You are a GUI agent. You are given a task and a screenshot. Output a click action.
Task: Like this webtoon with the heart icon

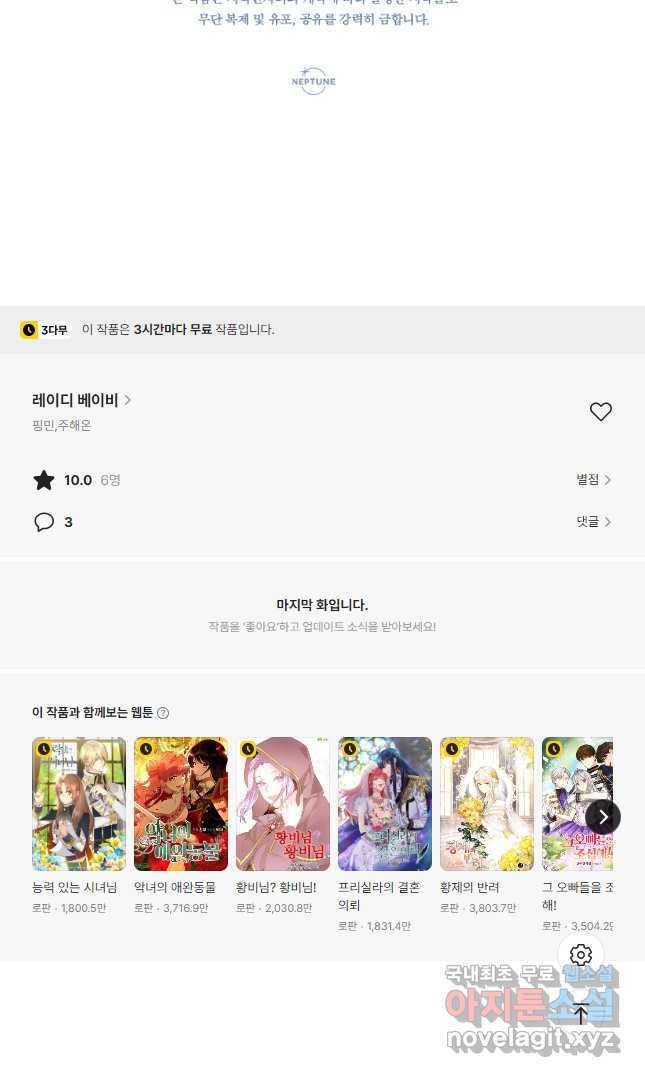(600, 412)
